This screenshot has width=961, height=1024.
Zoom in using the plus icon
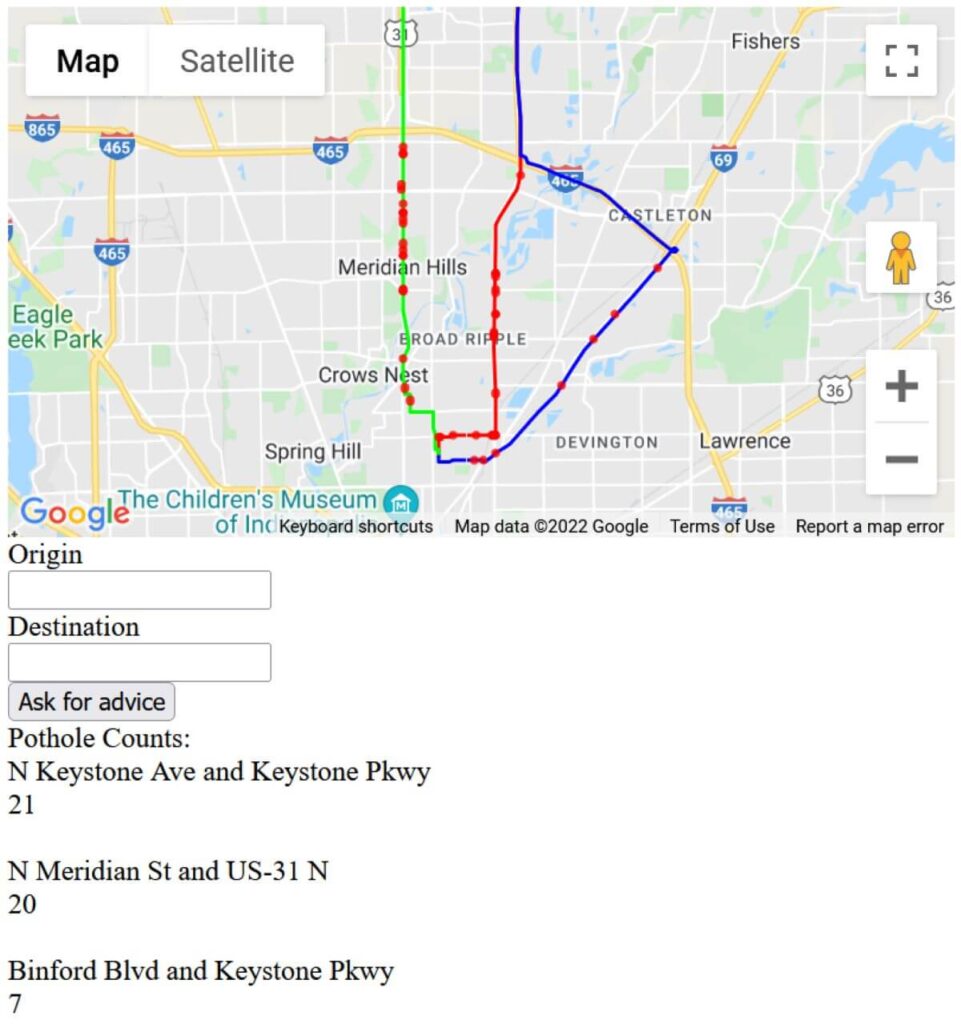901,385
